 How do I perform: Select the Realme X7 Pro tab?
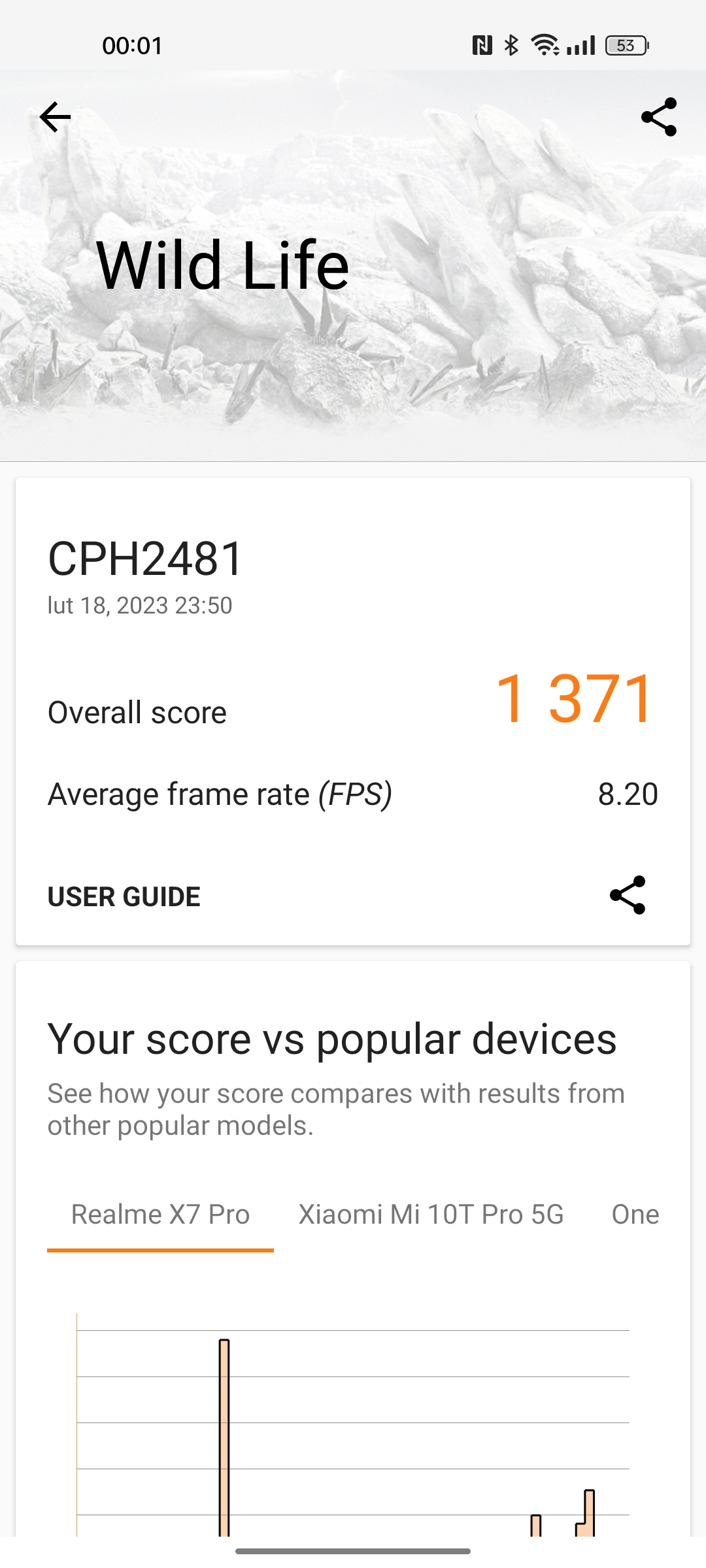pyautogui.click(x=160, y=1215)
